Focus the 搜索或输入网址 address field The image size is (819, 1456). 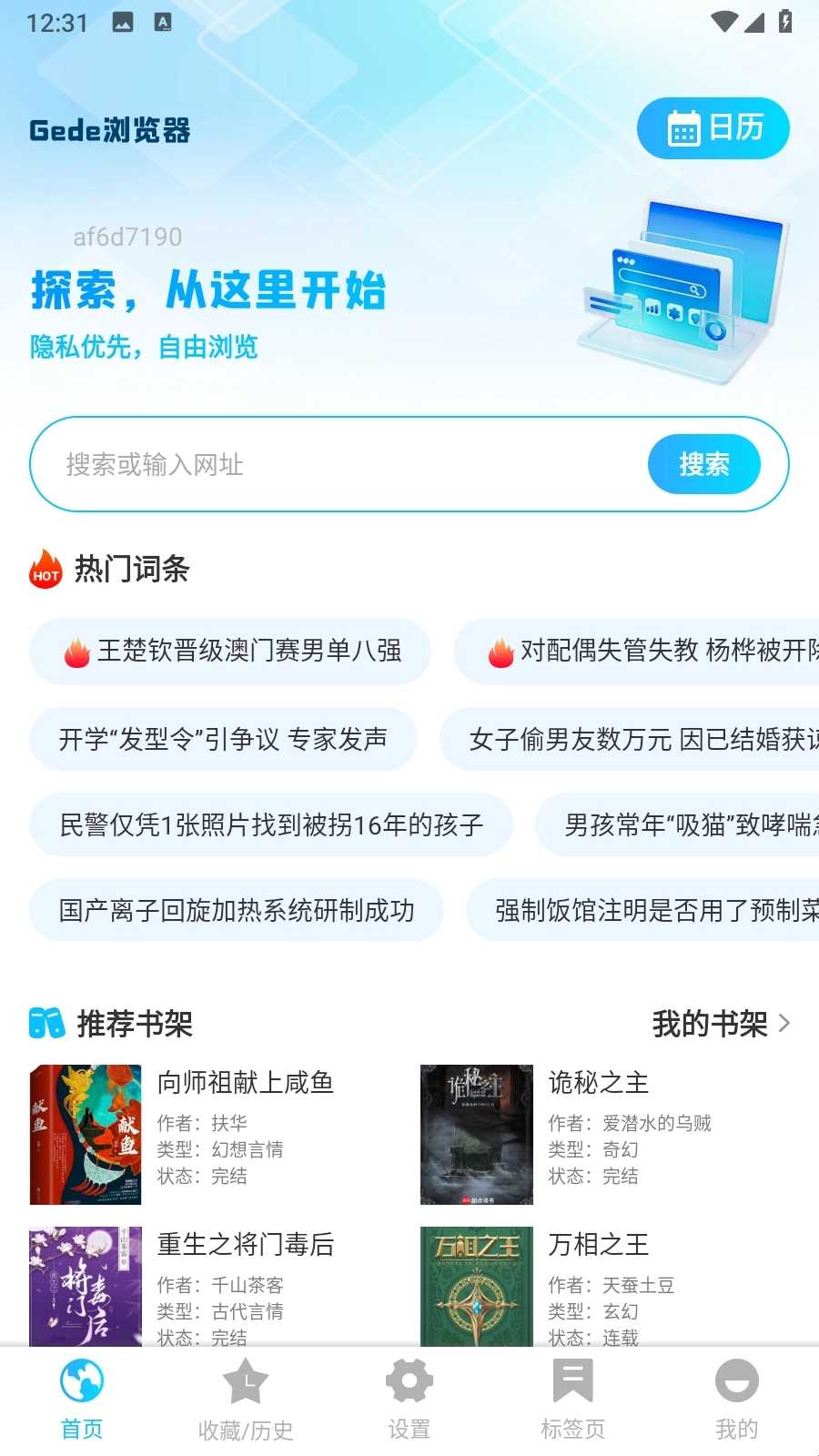point(337,465)
